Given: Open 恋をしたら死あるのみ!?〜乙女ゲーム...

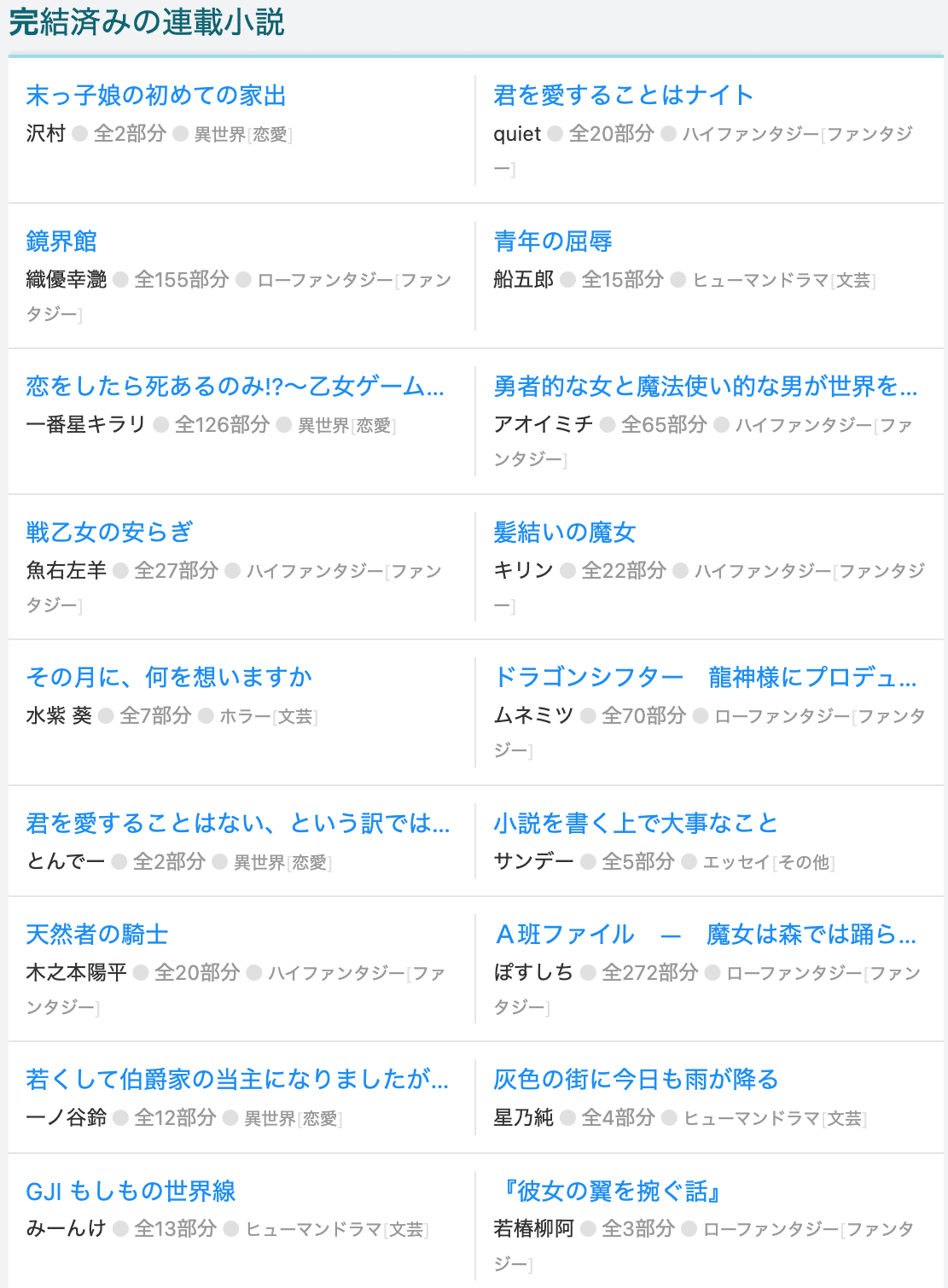Looking at the screenshot, I should click(235, 387).
